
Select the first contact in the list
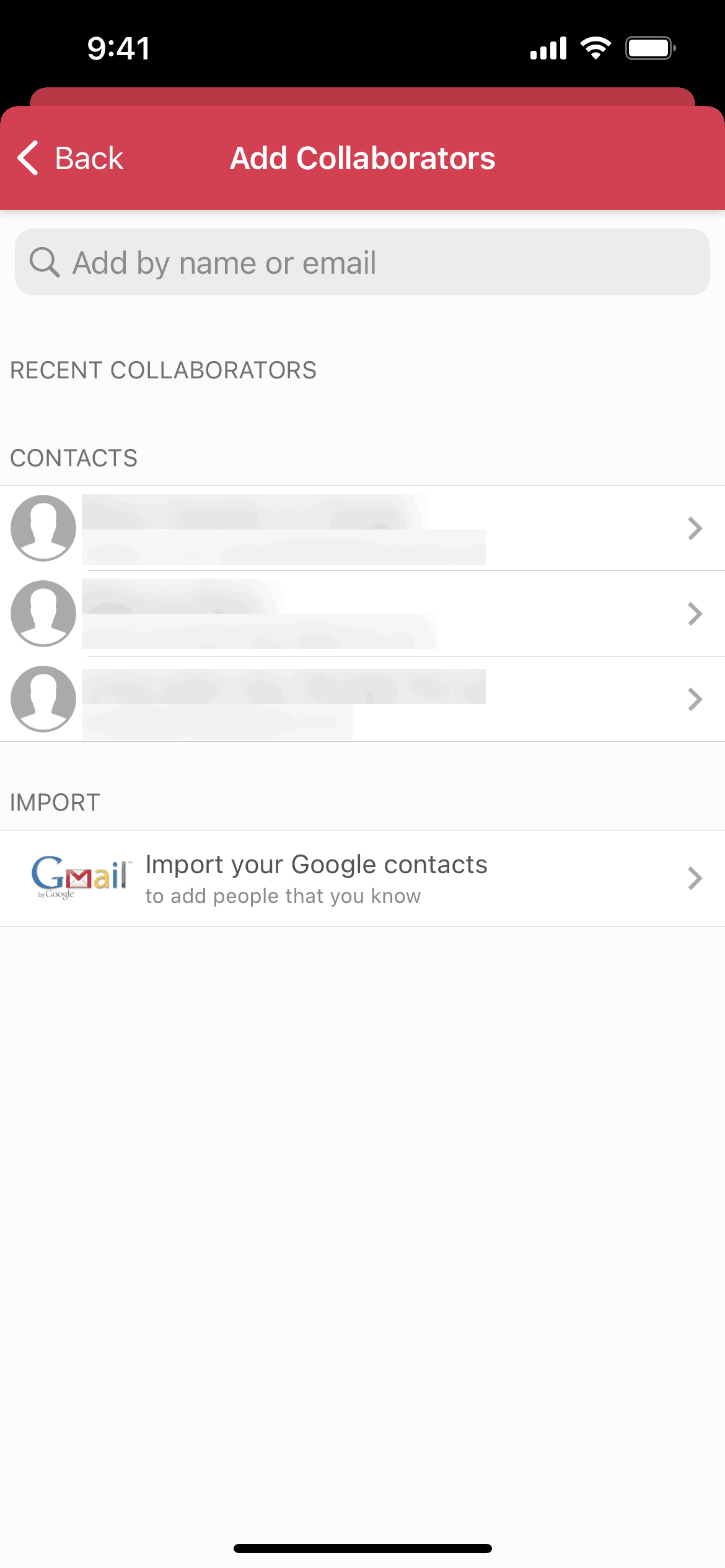click(362, 528)
